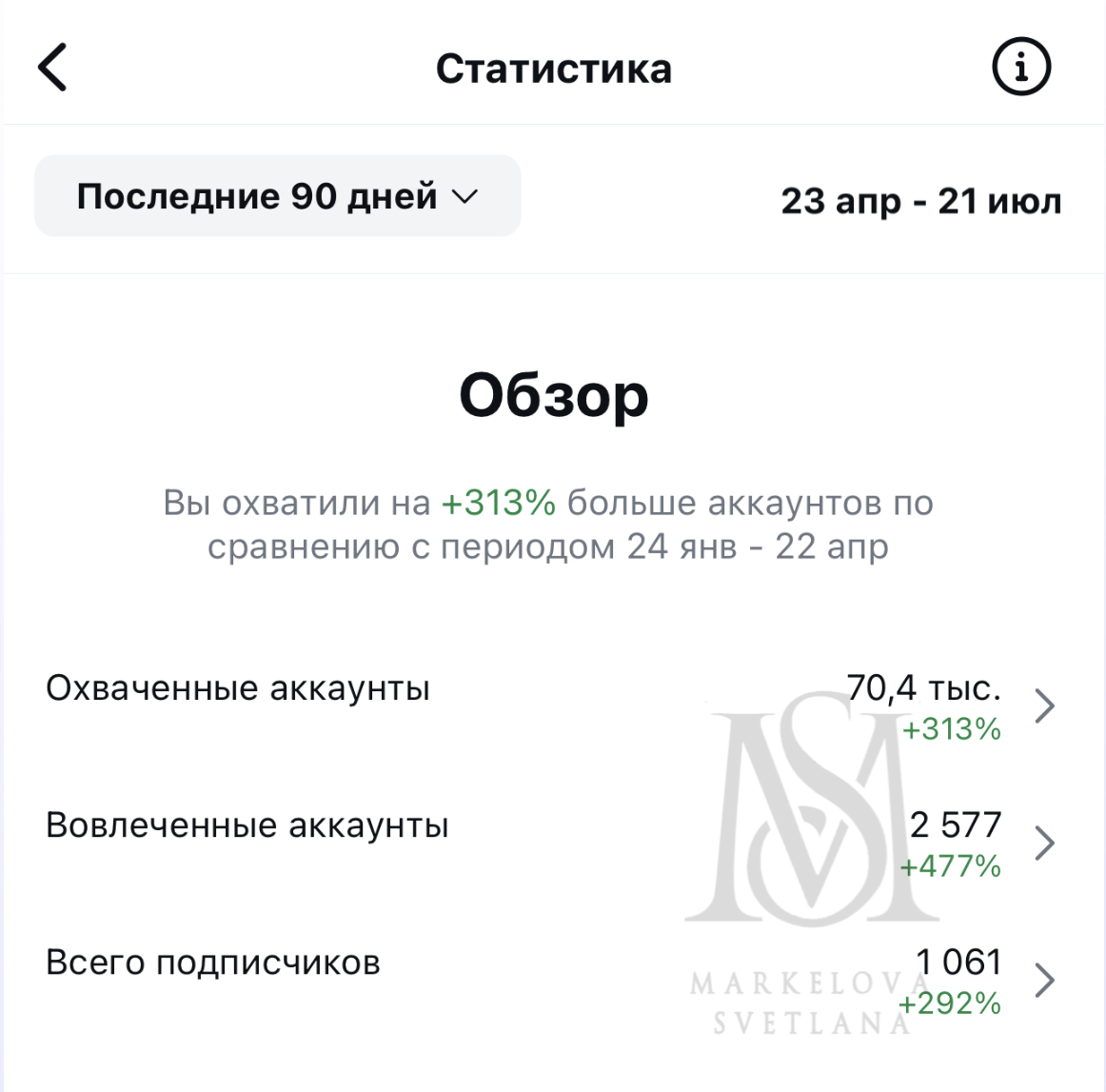Open the info icon in the header
Screen dimensions: 1106x1092
pyautogui.click(x=1020, y=68)
